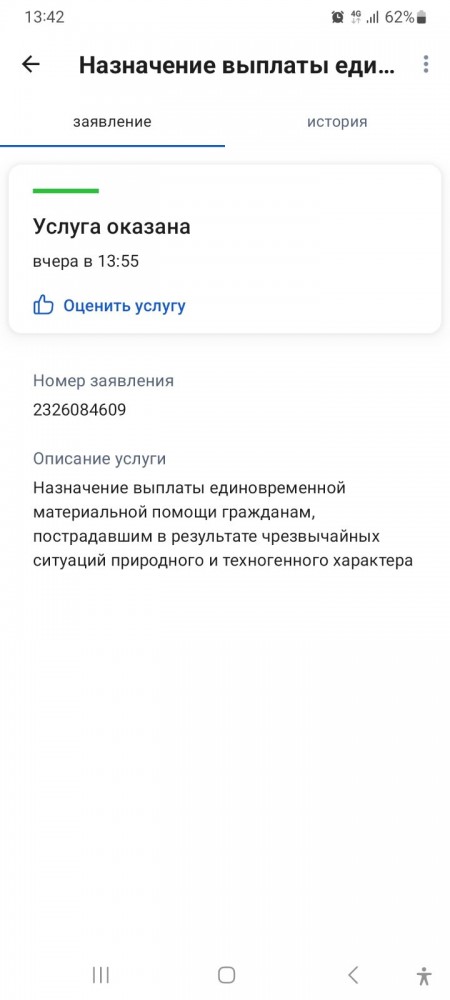Screen dimensions: 450x1000
Task: Tap «Оценить услугу» to rate the service
Action: (109, 305)
